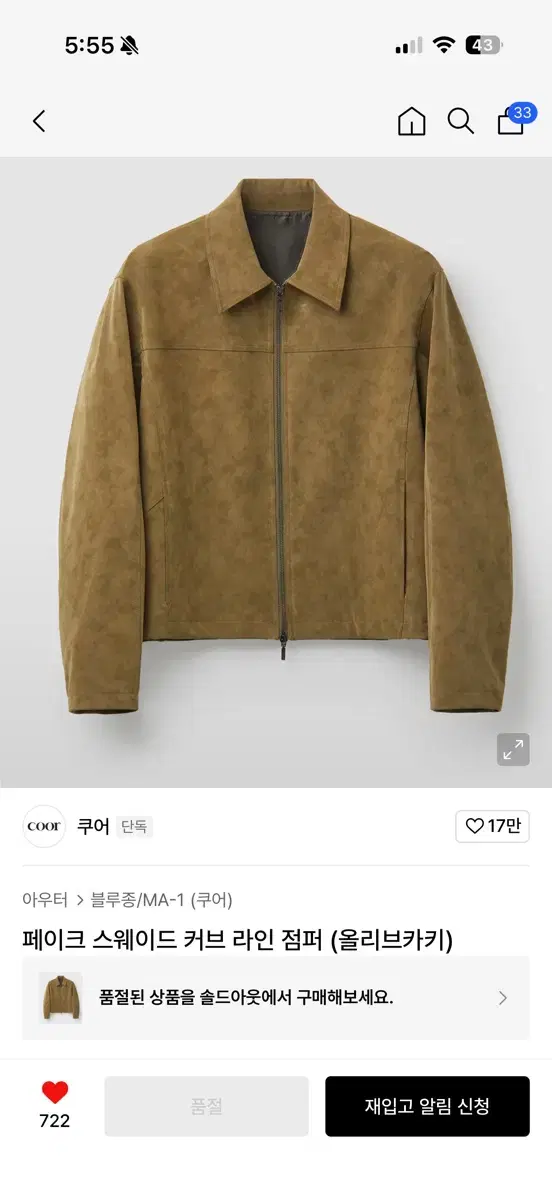
Task: Open the shopping bag with 33 items
Action: click(x=514, y=118)
